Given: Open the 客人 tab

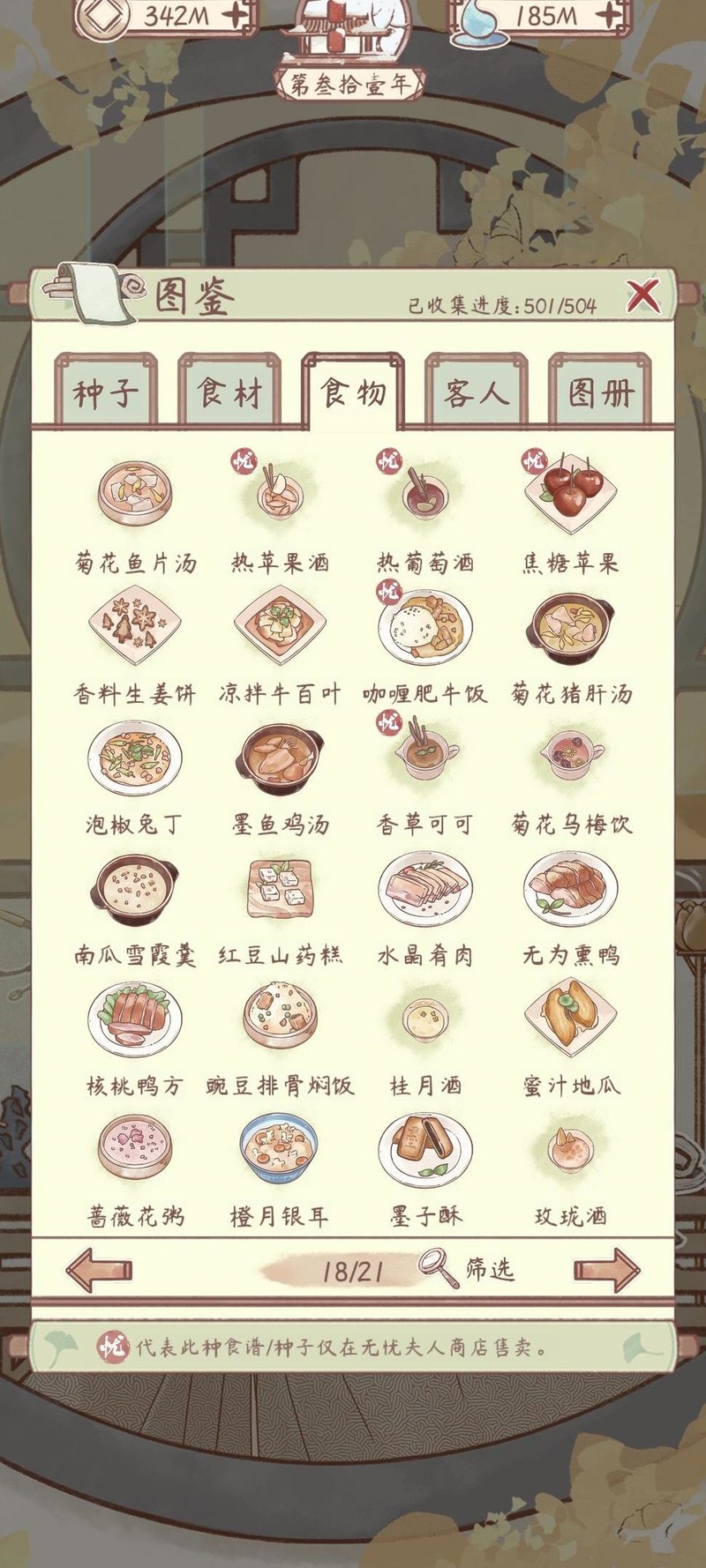Looking at the screenshot, I should (477, 392).
